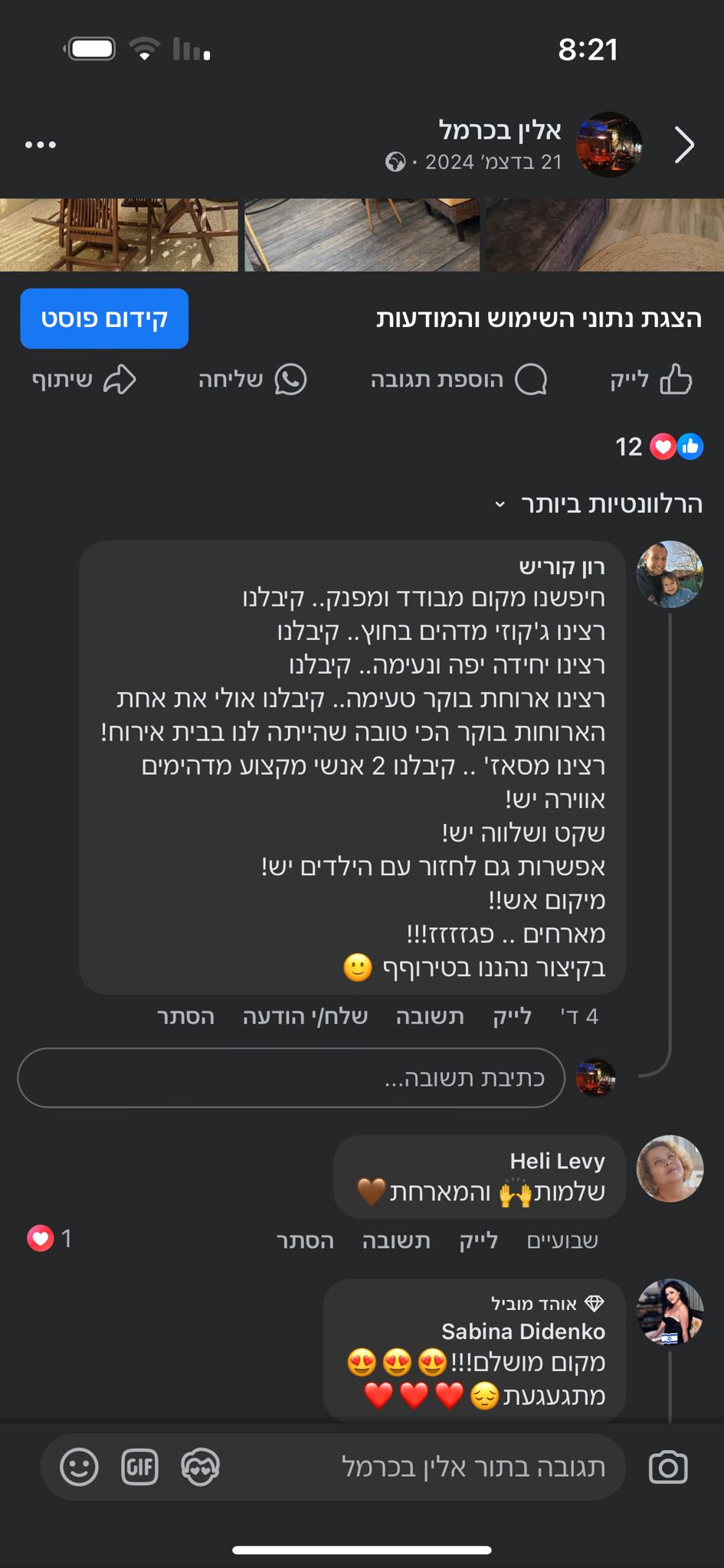Viewport: 724px width, 1568px height.
Task: Reply to רון קוריש's comment with תשובה
Action: (x=430, y=1016)
